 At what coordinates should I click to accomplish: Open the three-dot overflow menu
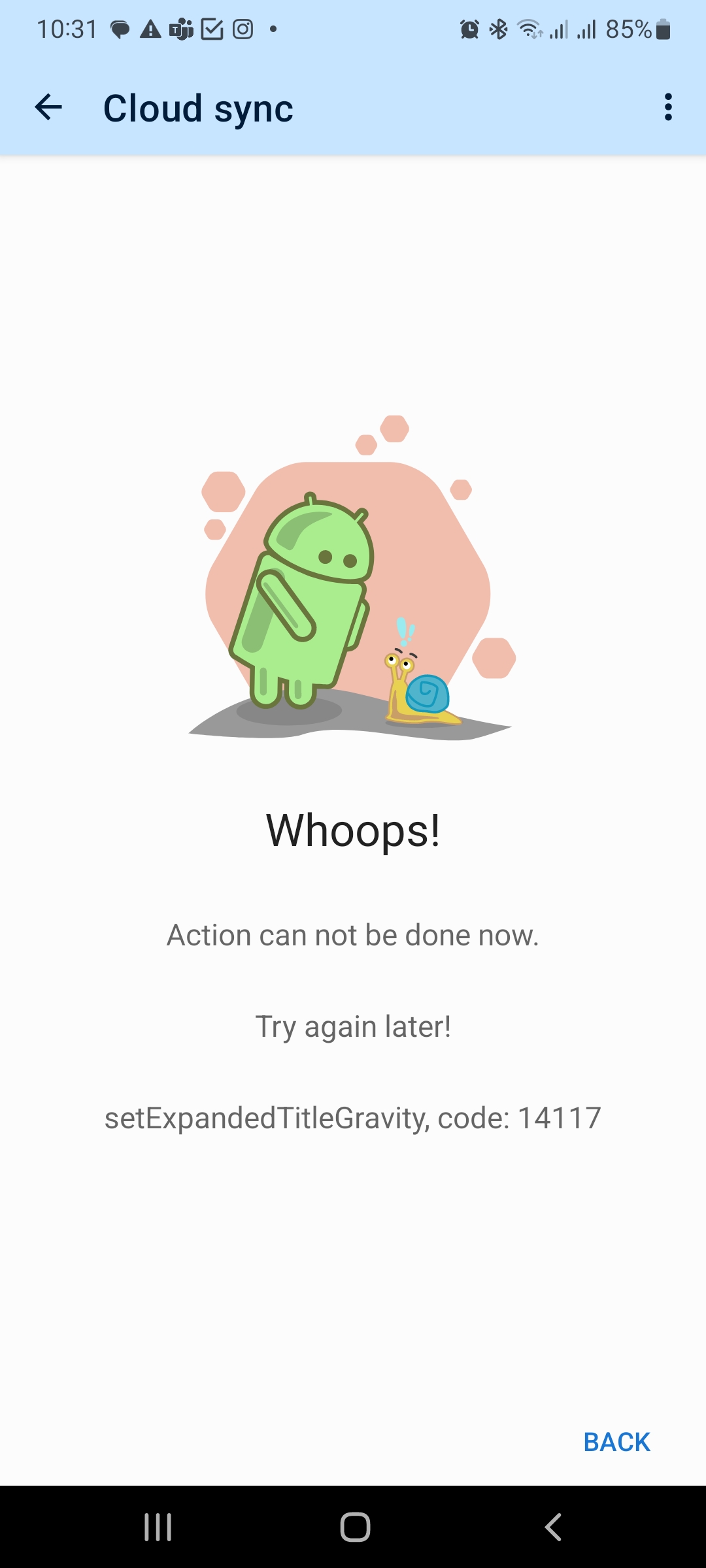pos(667,107)
